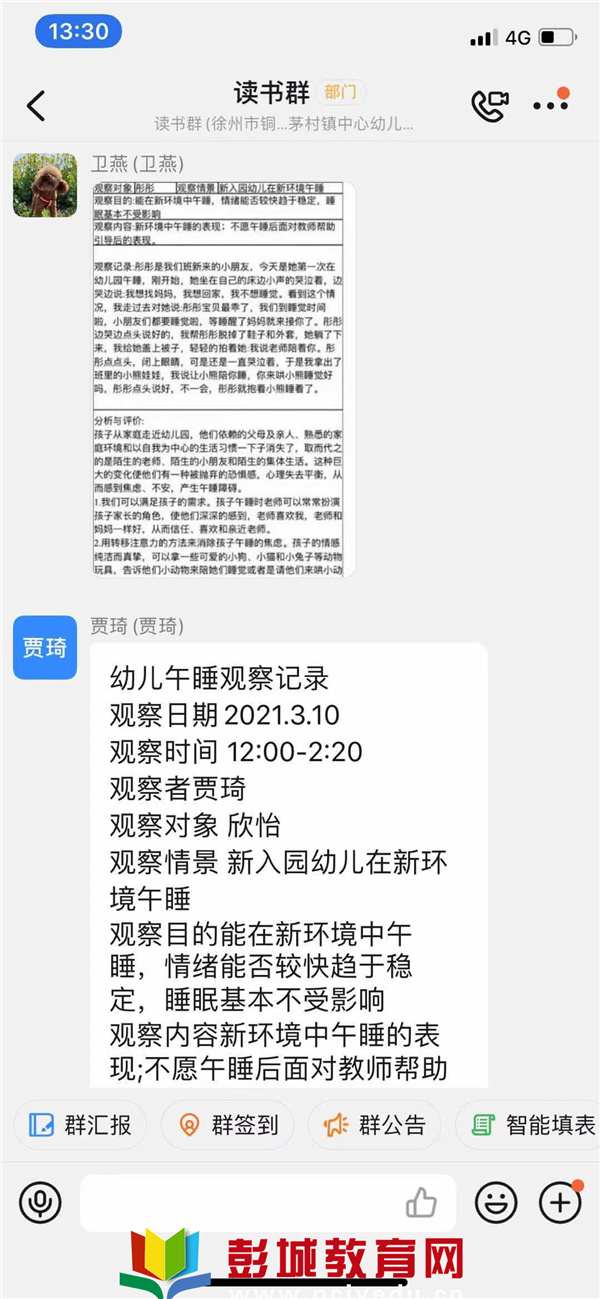
Task: Focus the message text field
Action: click(x=240, y=1202)
